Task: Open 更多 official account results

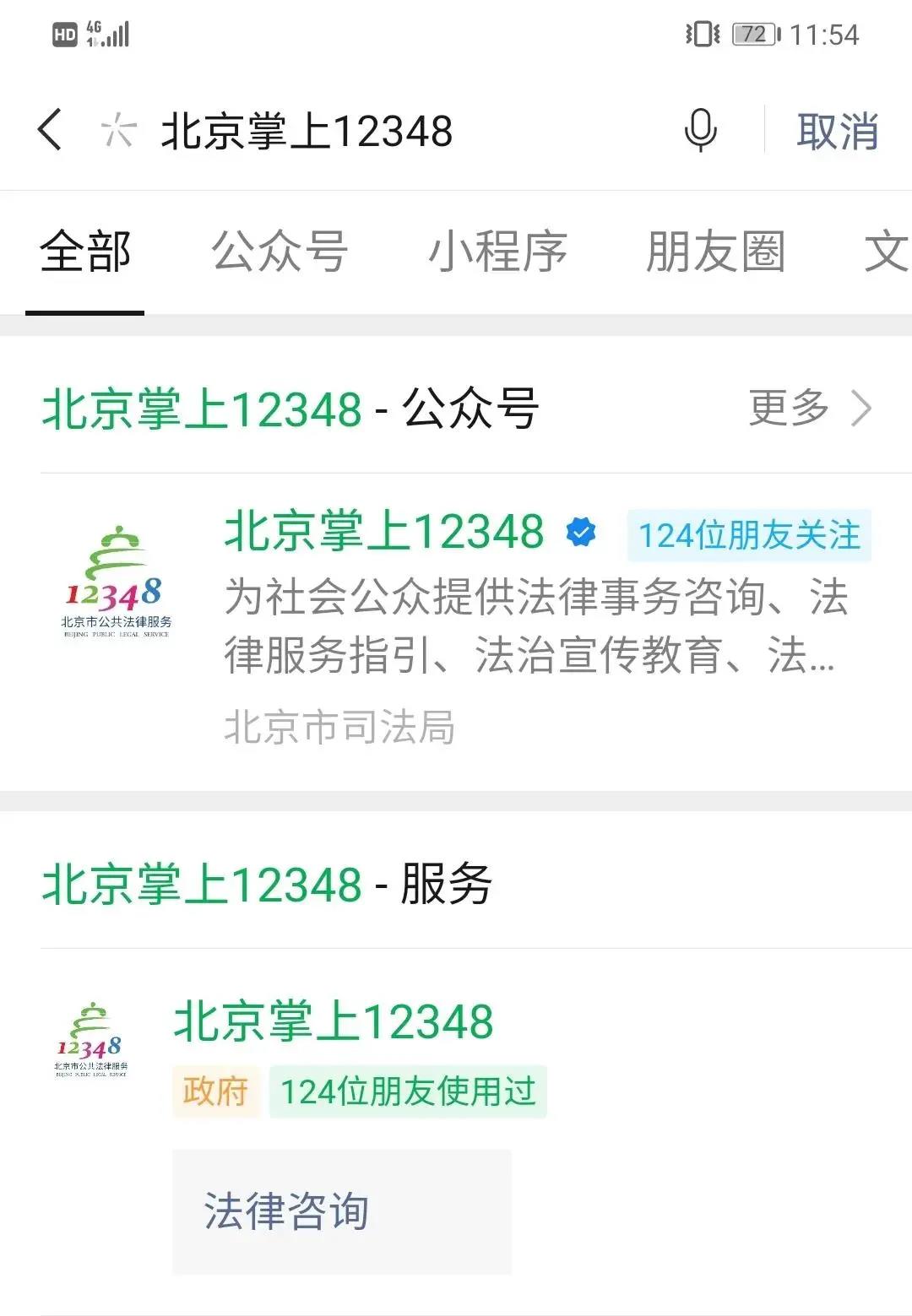Action: click(808, 409)
